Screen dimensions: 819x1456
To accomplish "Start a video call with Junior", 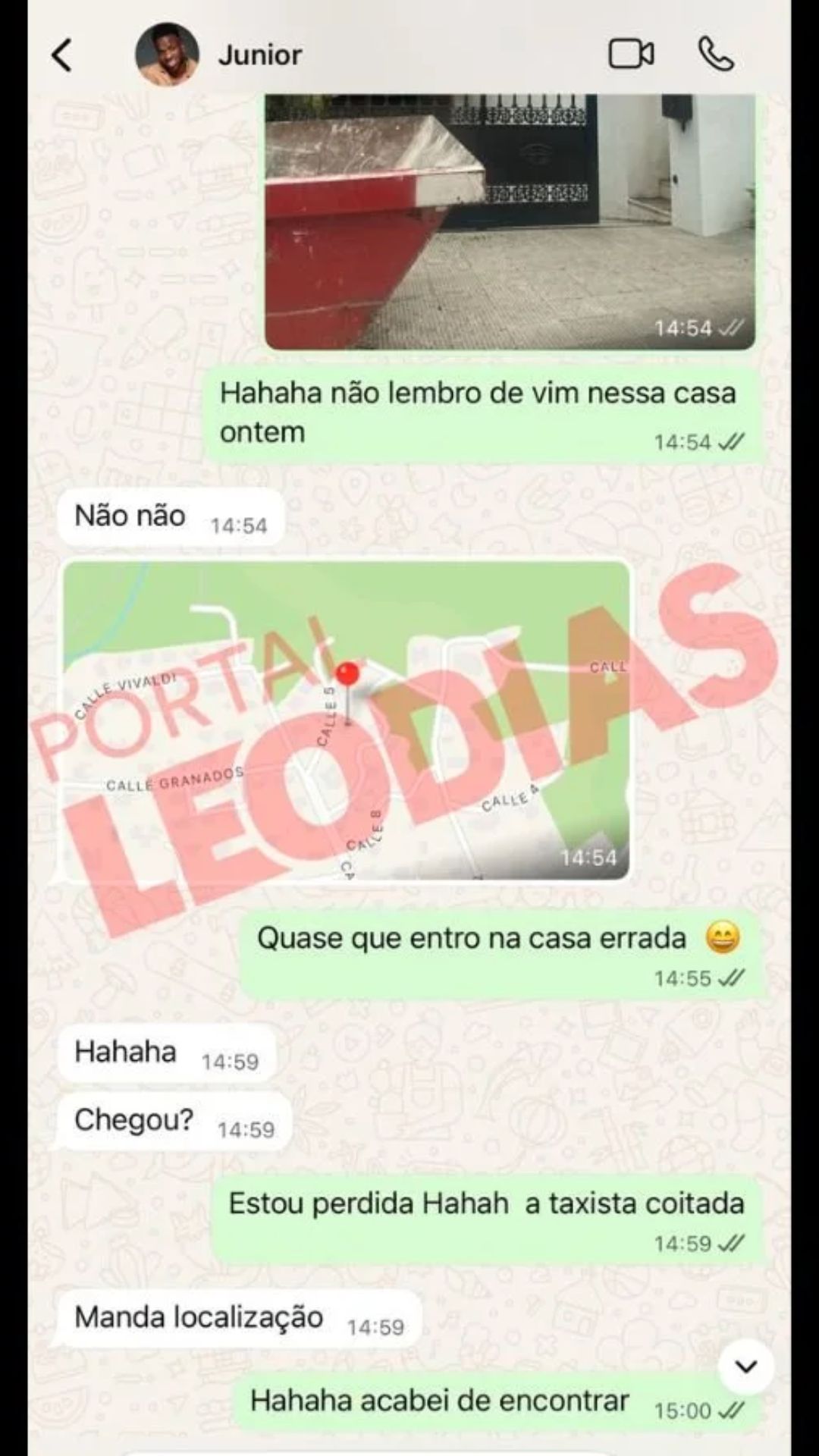I will [631, 55].
